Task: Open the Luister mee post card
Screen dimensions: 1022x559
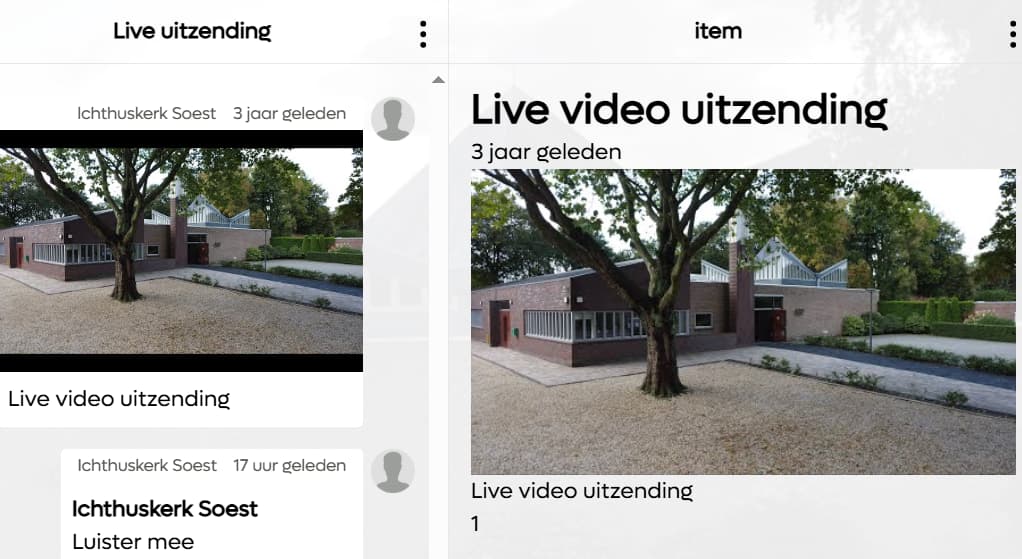Action: point(211,520)
